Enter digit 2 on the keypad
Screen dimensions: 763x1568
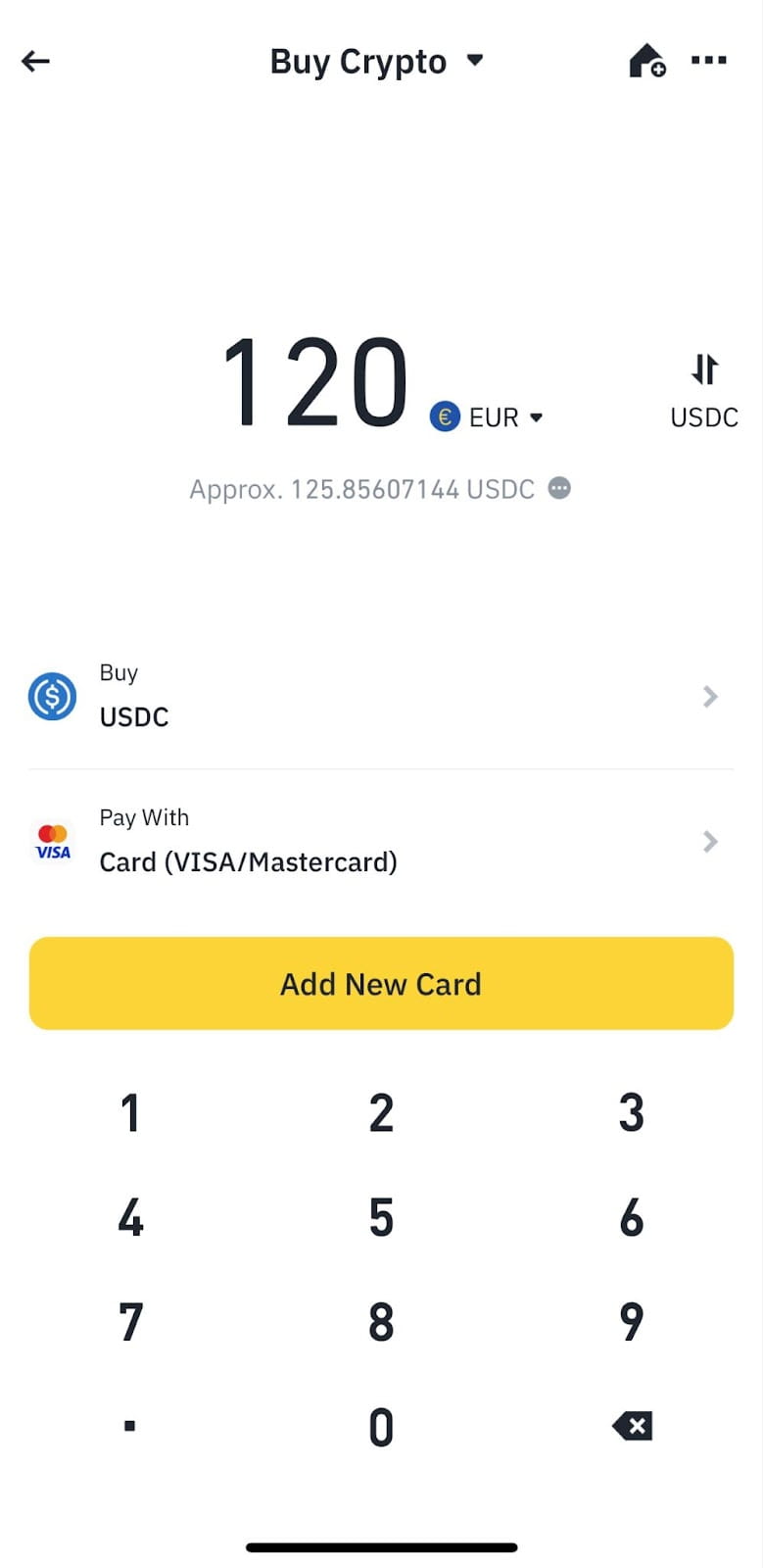click(x=381, y=1113)
